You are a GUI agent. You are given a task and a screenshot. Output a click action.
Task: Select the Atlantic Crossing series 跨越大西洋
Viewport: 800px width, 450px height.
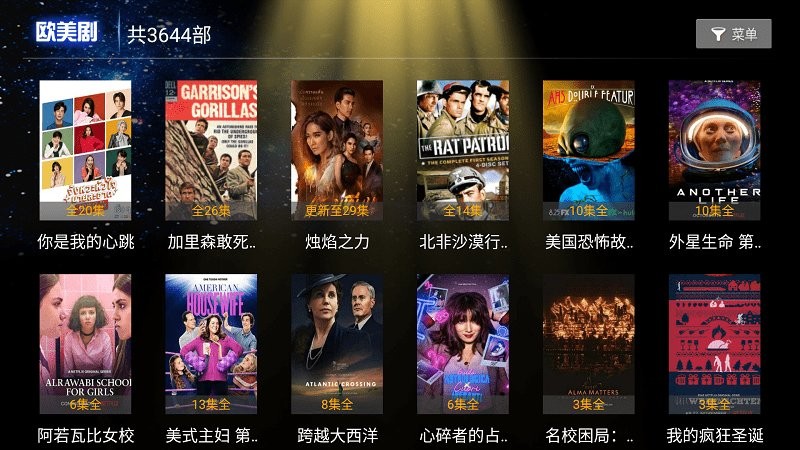pyautogui.click(x=337, y=344)
